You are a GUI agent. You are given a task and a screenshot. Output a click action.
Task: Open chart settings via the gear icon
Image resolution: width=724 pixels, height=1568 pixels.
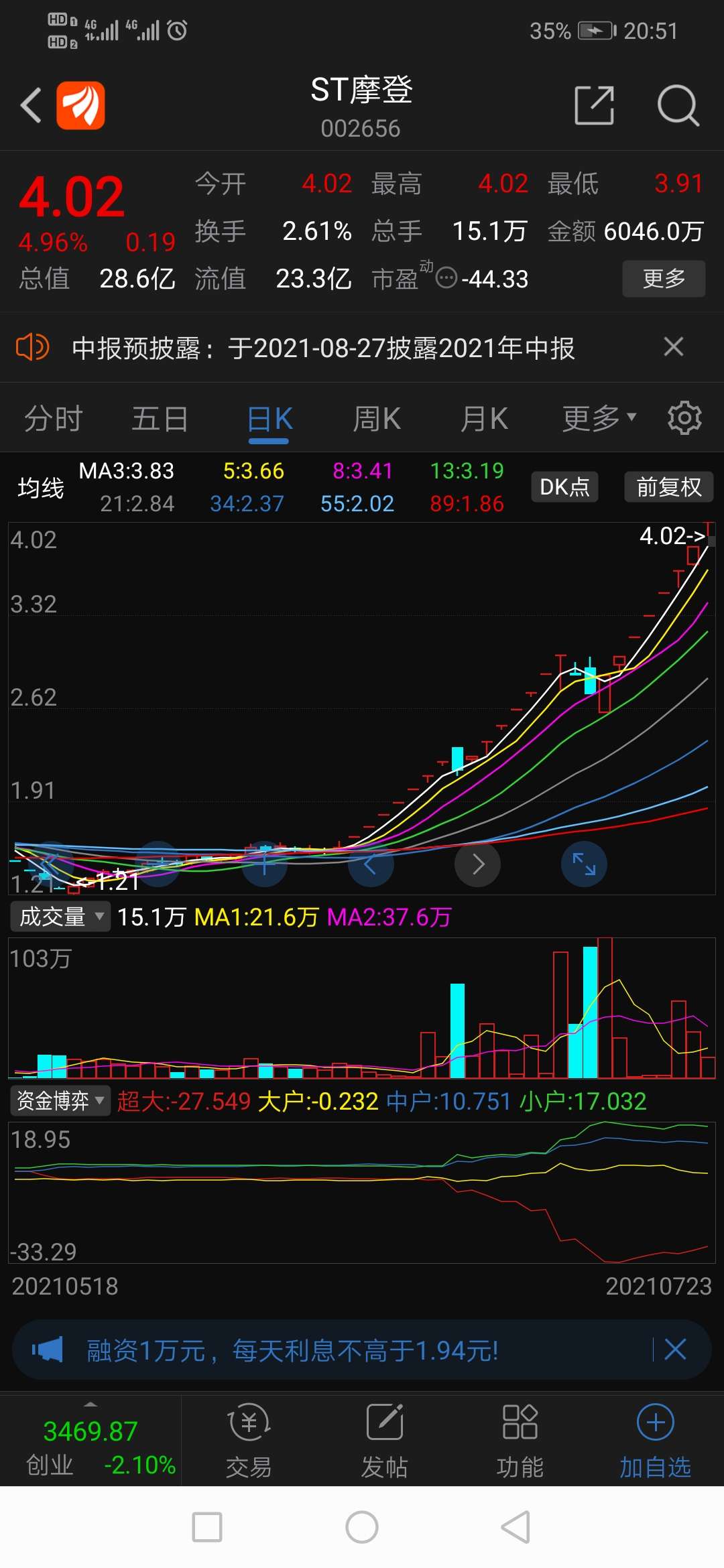684,417
